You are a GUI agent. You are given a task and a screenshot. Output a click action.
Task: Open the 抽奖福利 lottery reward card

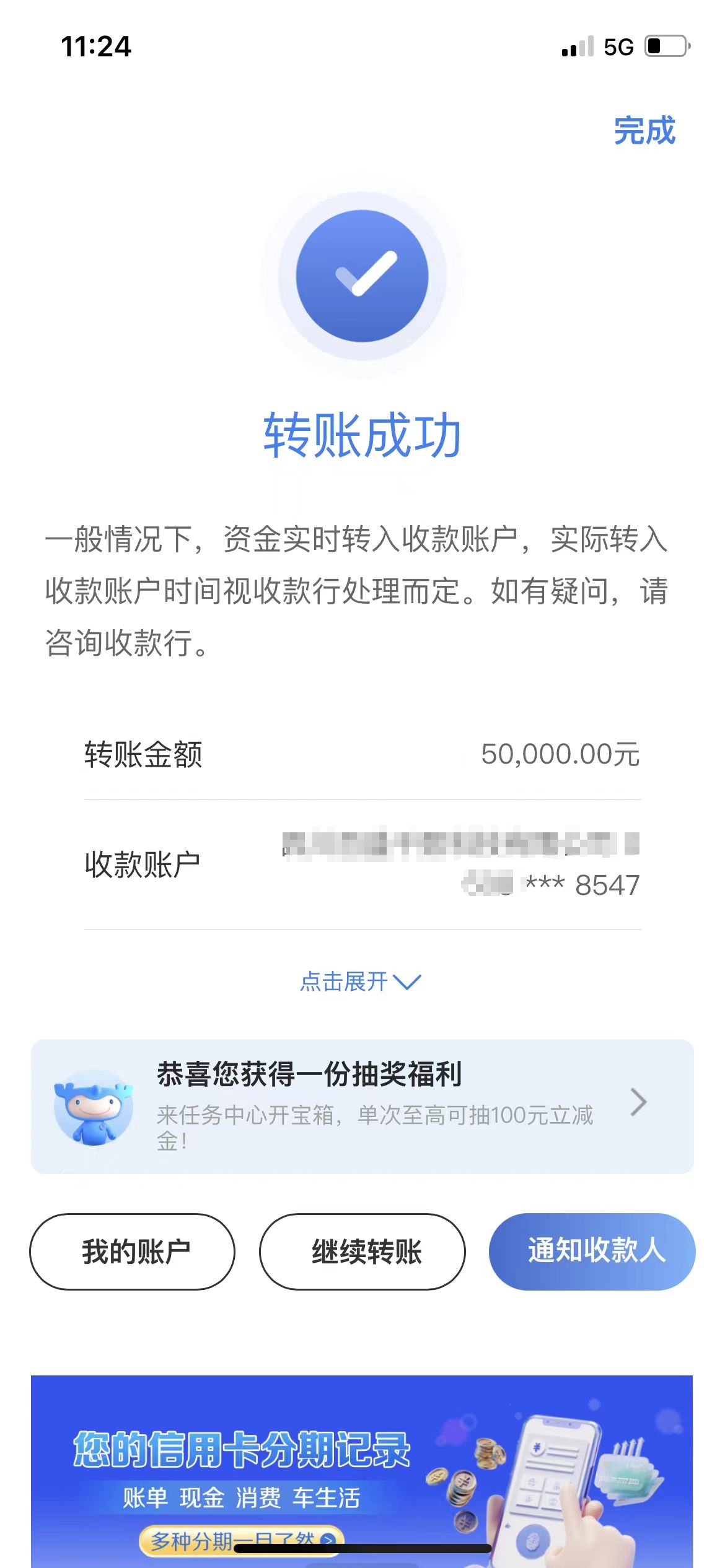pos(362,1107)
